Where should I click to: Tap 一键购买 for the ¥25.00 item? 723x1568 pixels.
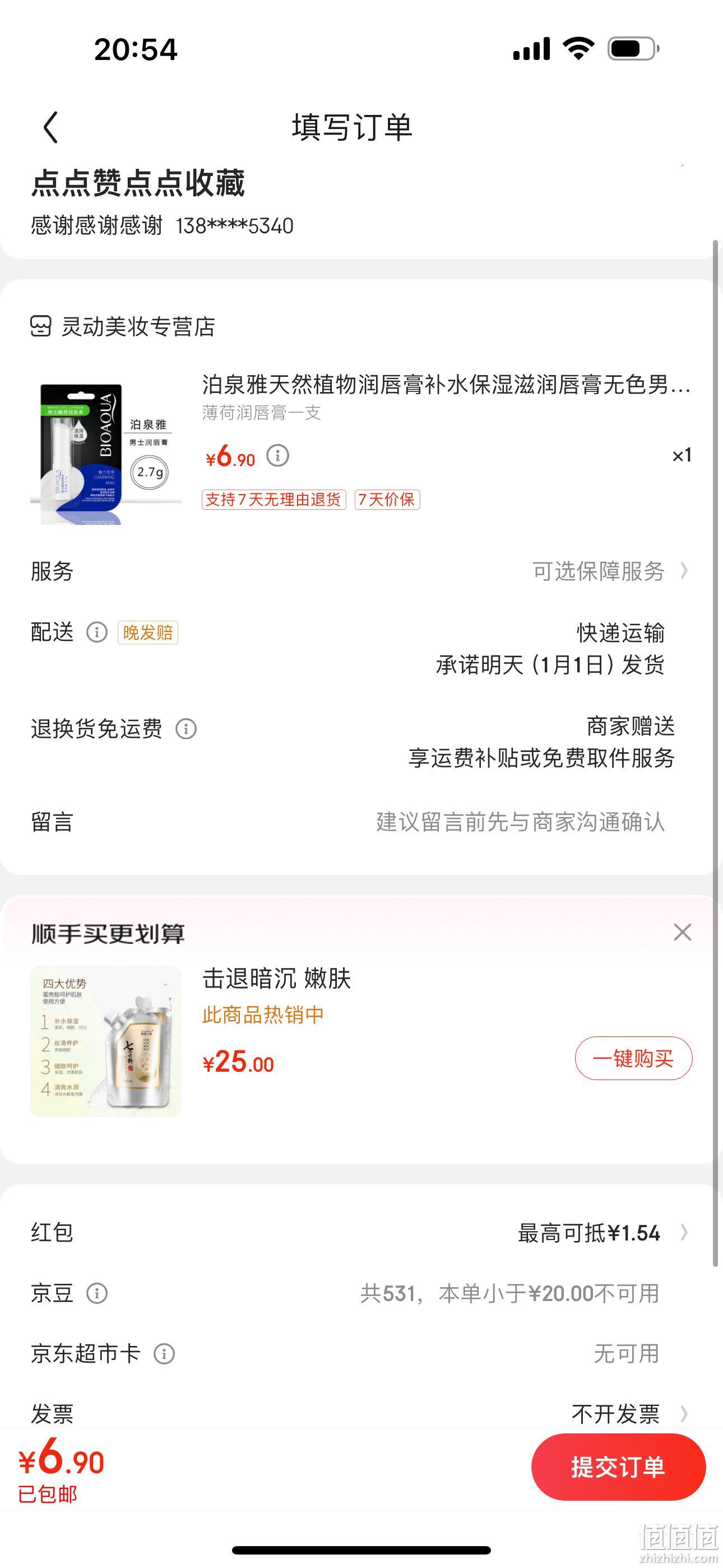coord(633,1059)
